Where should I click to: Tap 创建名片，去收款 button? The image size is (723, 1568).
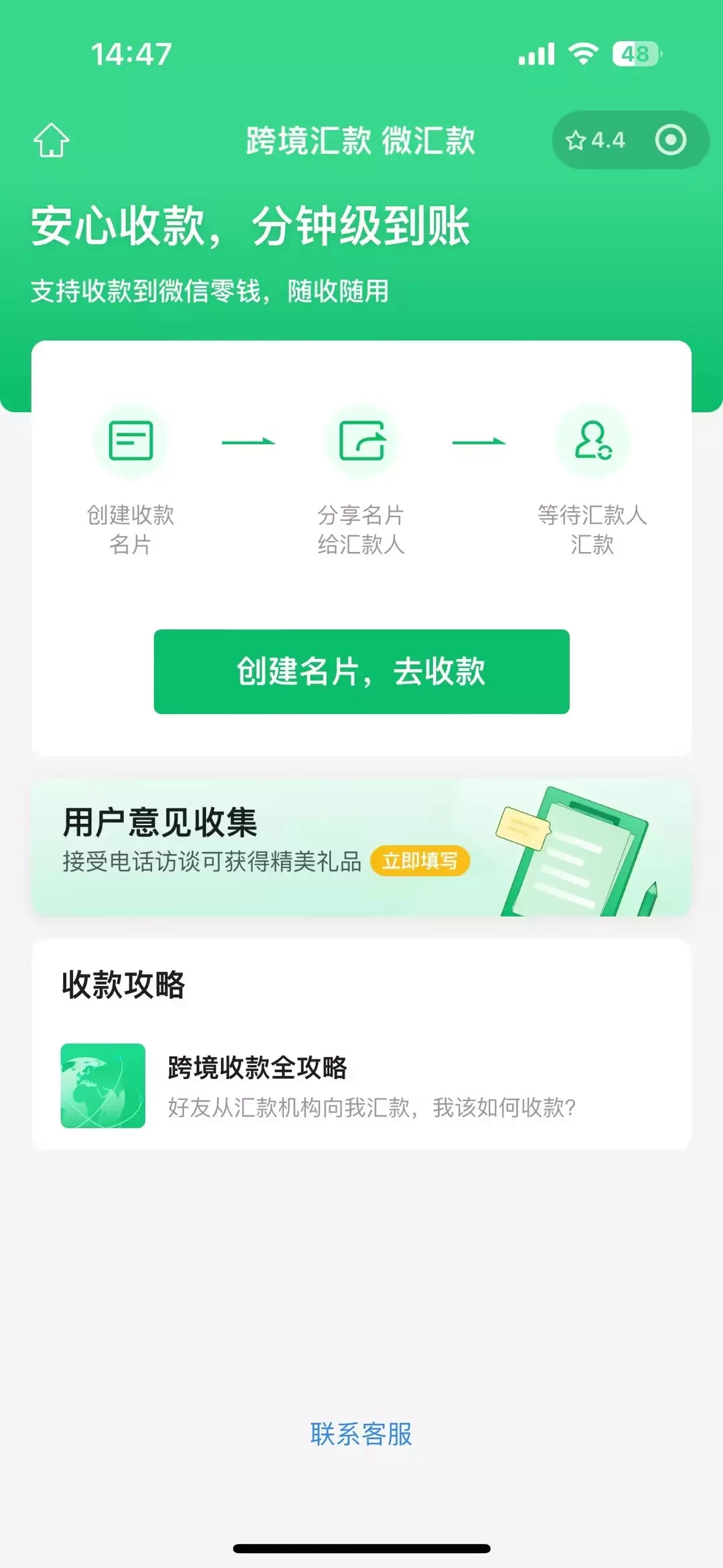tap(361, 672)
